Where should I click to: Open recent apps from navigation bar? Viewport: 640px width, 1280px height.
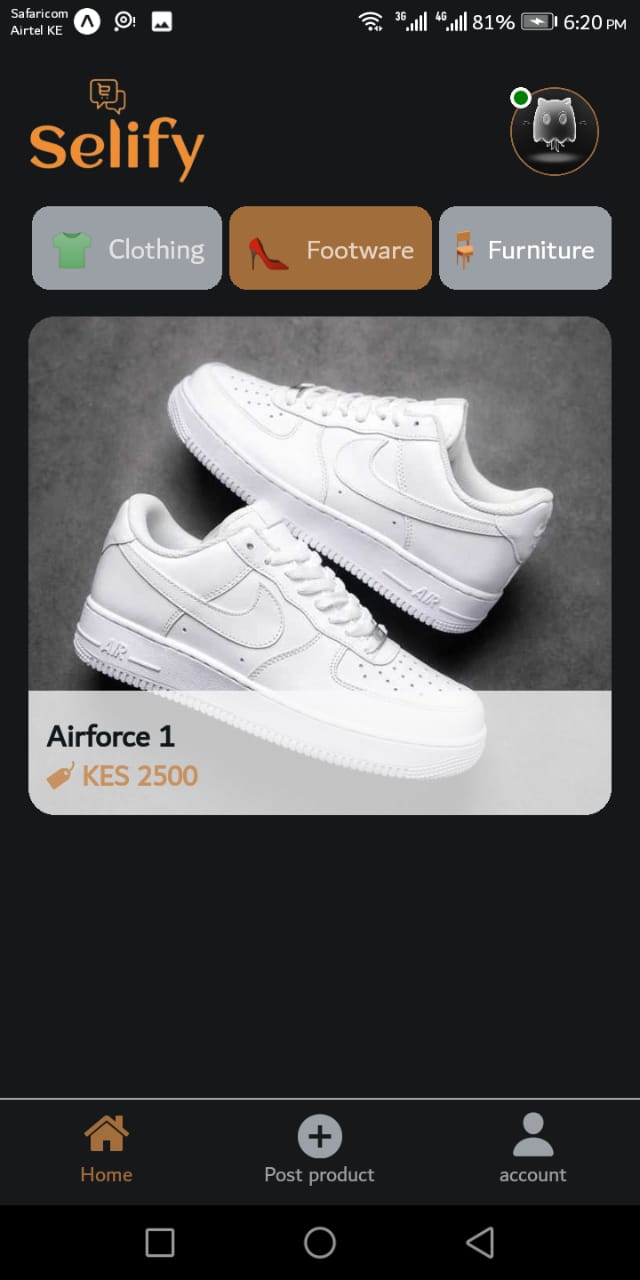(160, 1243)
